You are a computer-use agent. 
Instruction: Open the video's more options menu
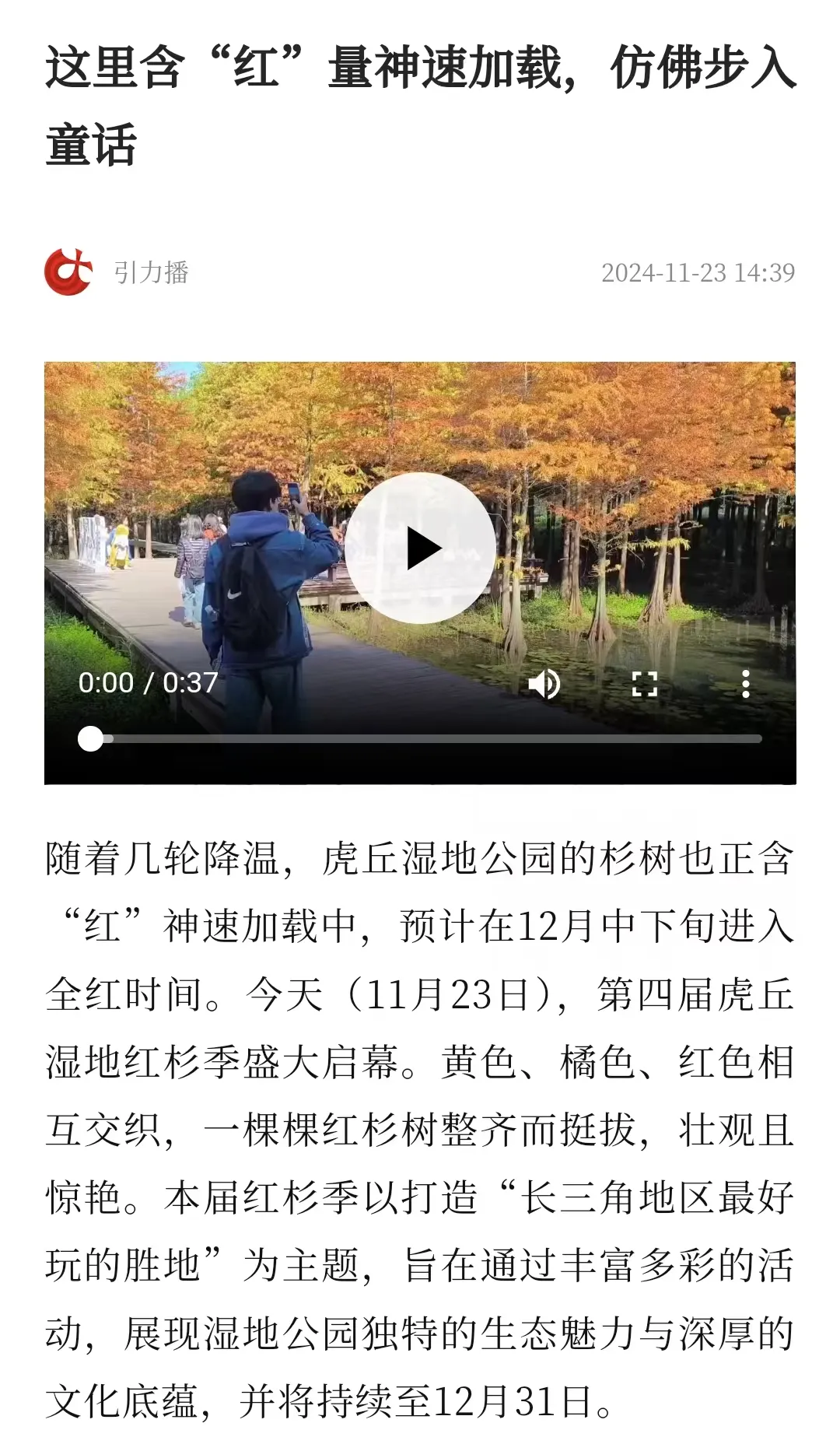point(745,684)
